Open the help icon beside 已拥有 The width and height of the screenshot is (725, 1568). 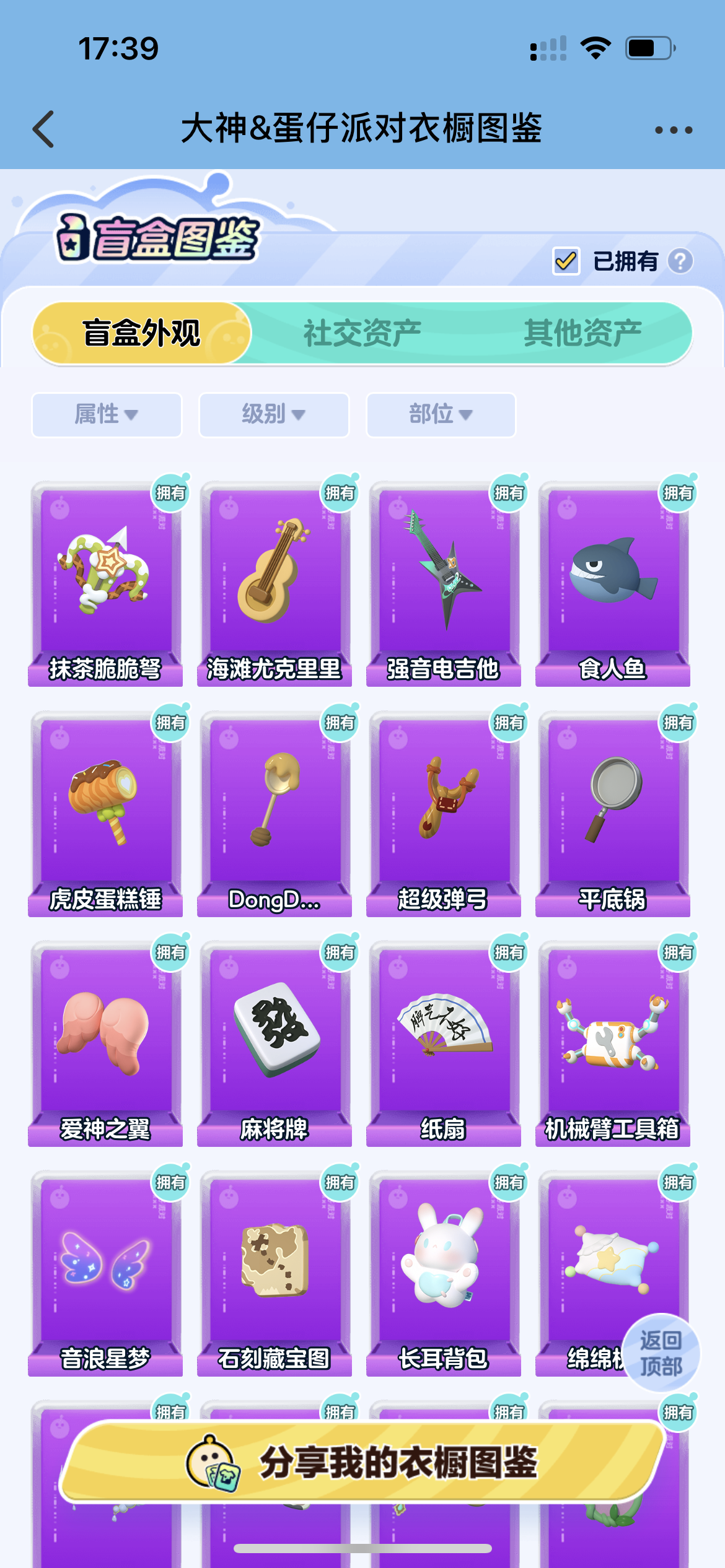point(680,261)
